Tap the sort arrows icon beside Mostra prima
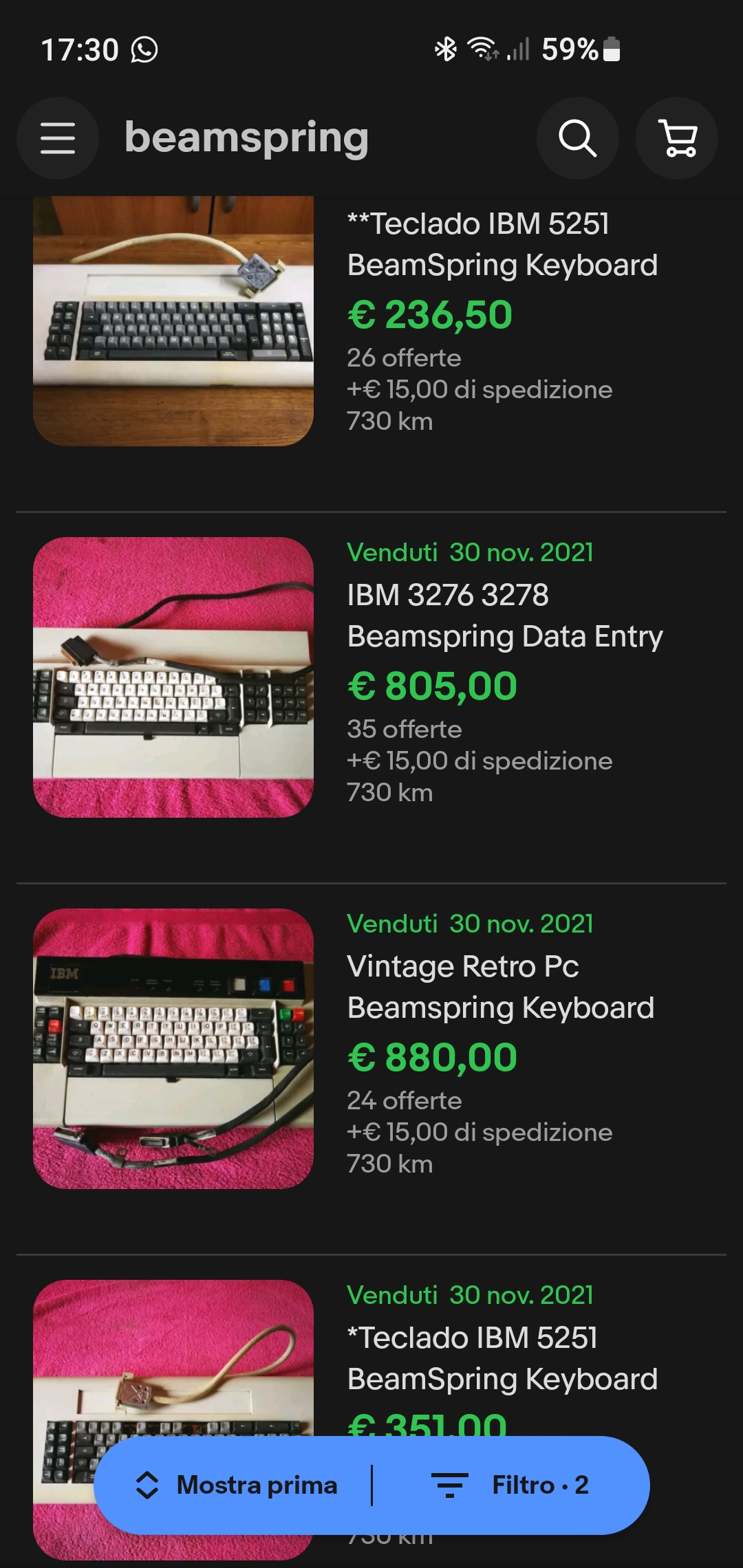The height and width of the screenshot is (1568, 743). [148, 1485]
